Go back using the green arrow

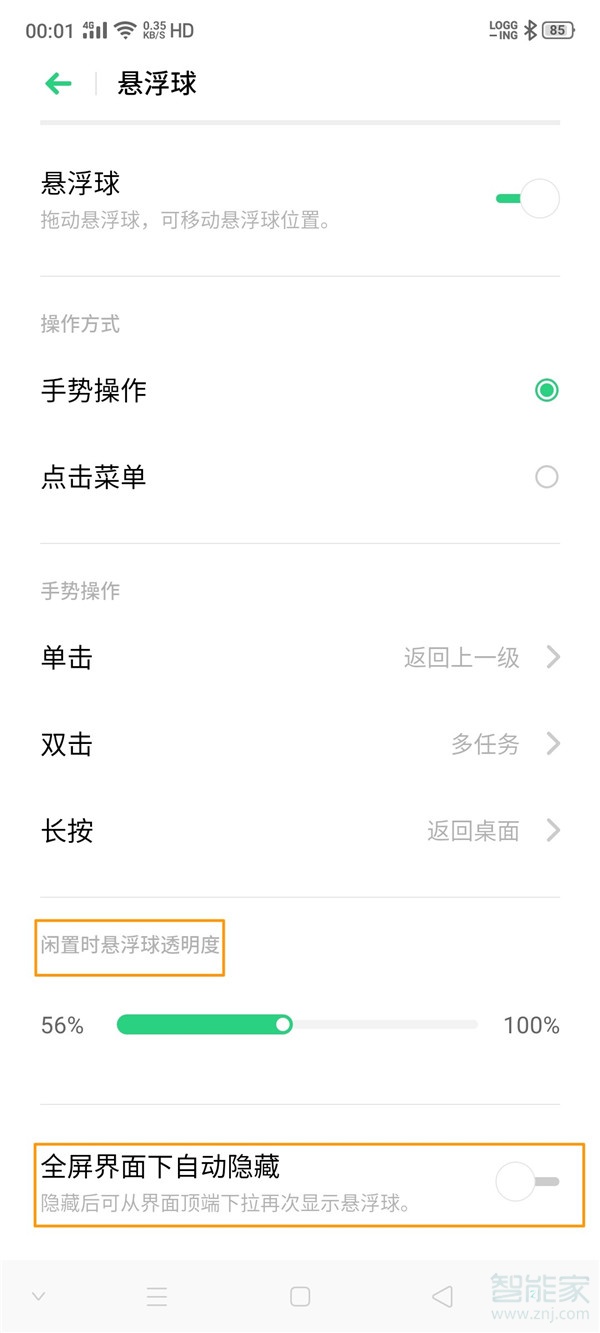coord(59,84)
